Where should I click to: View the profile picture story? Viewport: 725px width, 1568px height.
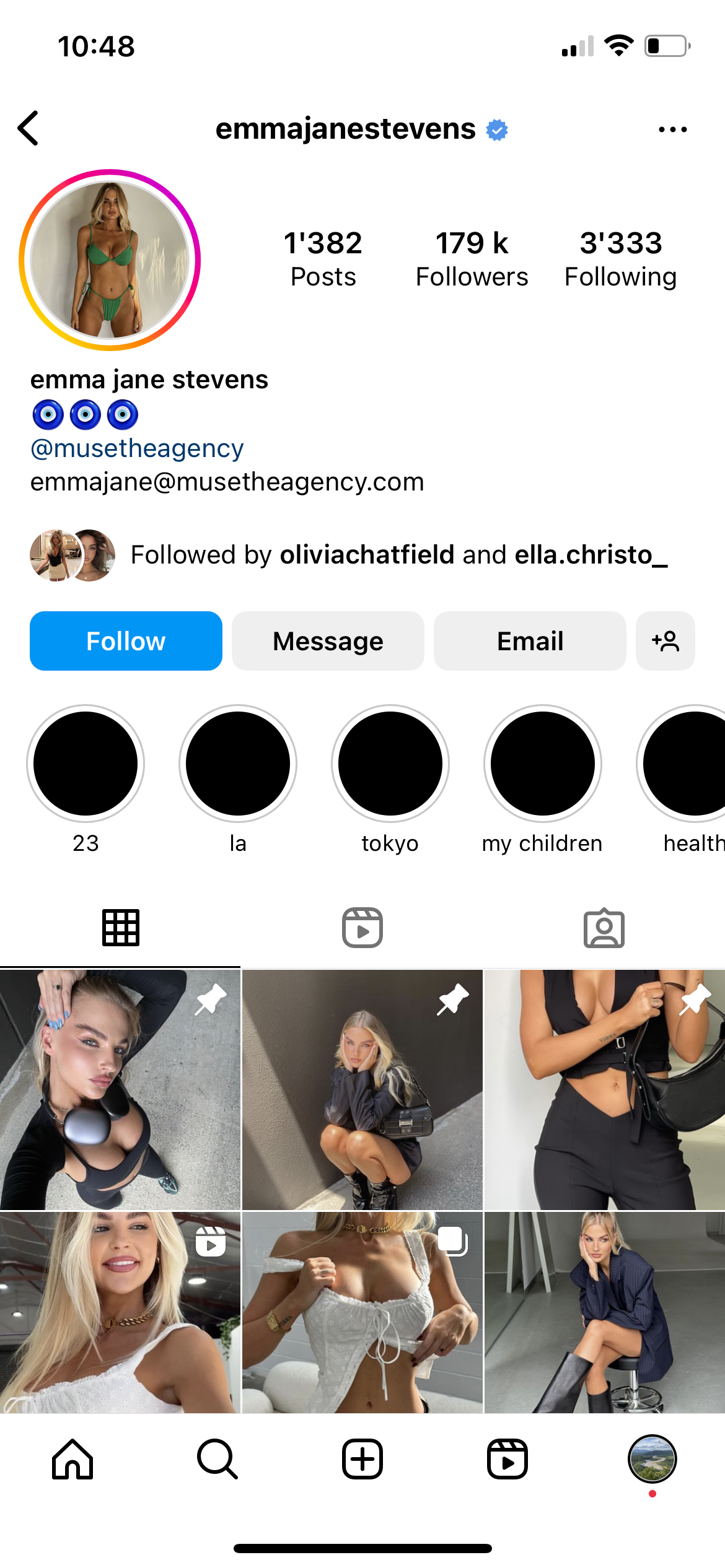[110, 260]
